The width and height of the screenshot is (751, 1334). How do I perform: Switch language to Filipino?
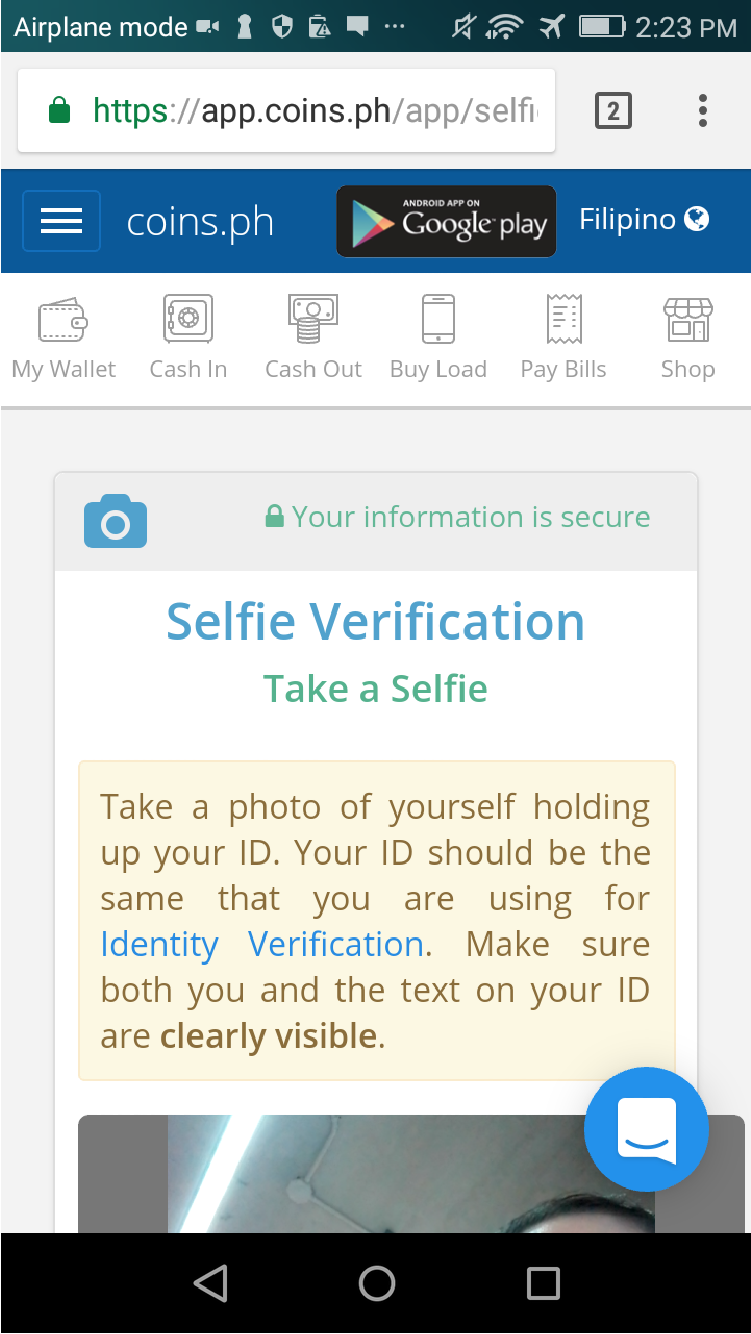[x=644, y=219]
